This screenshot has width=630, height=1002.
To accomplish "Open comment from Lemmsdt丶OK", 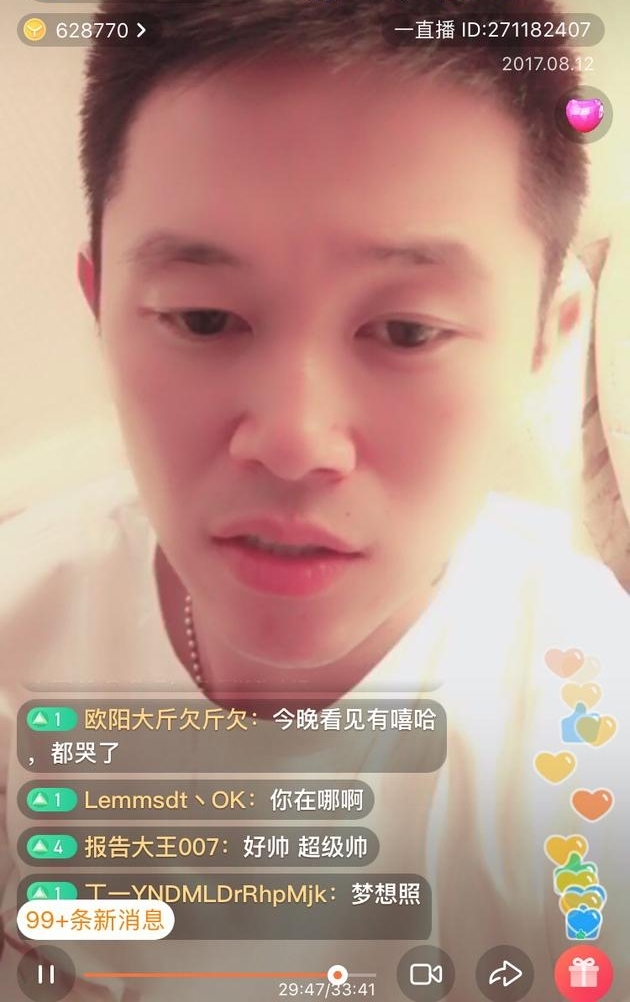I will point(196,800).
